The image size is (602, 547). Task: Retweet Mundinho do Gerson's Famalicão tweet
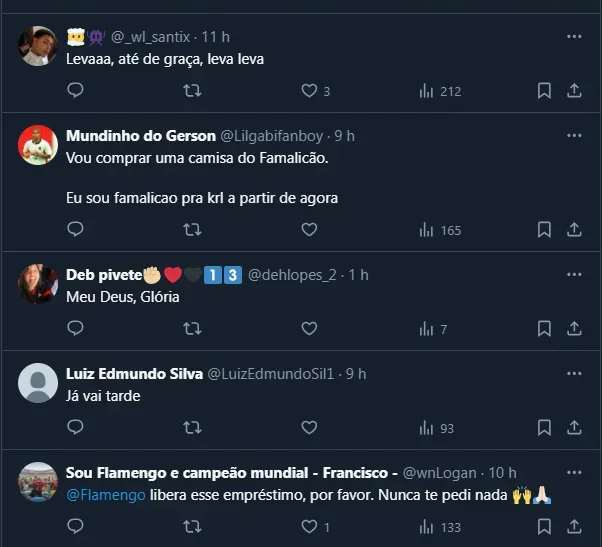click(192, 230)
